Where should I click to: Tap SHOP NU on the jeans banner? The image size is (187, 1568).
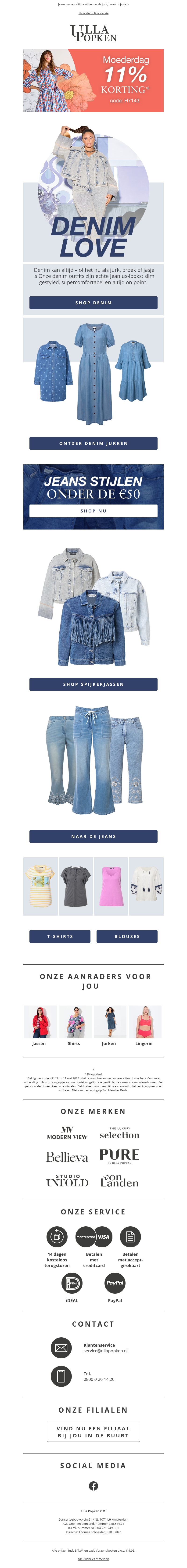93,511
